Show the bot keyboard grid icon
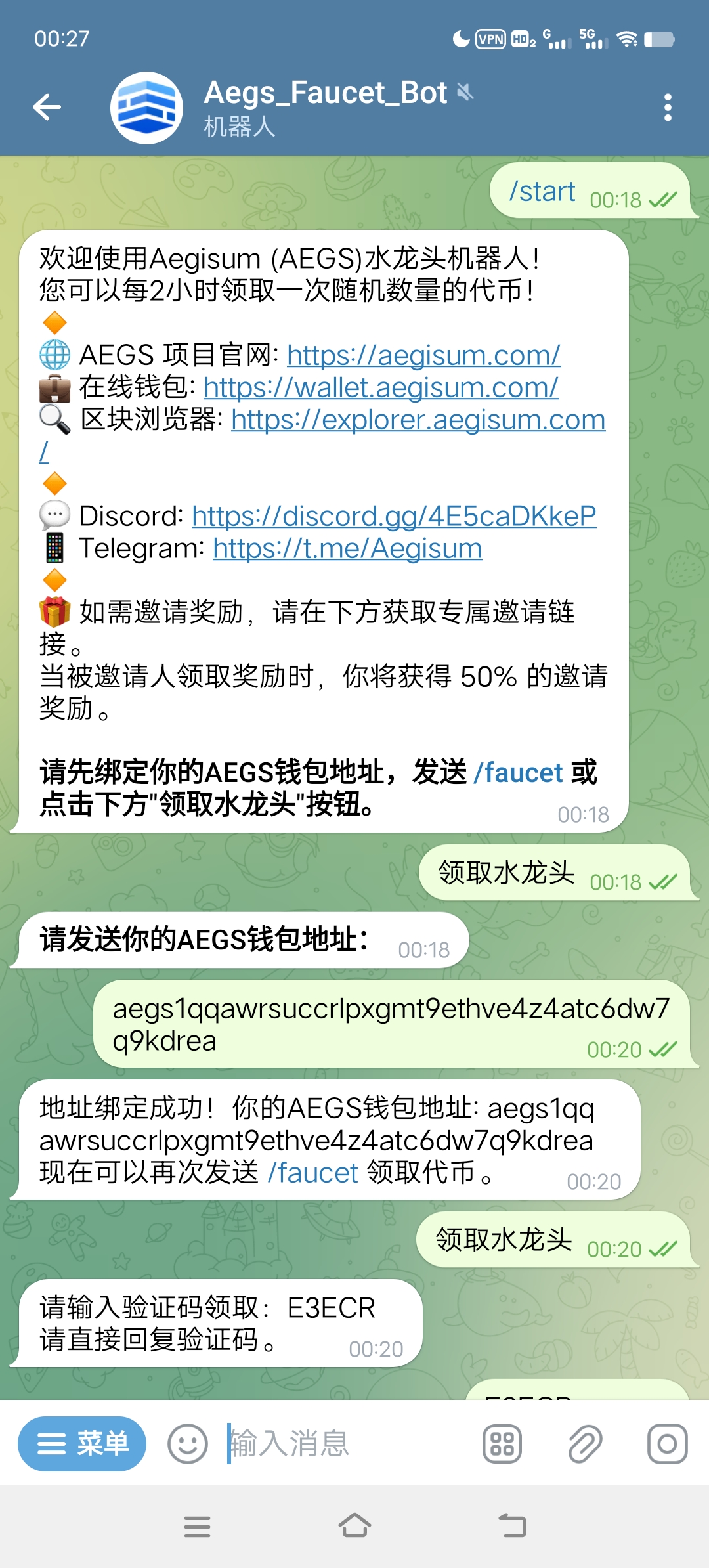The image size is (709, 1568). click(x=502, y=1444)
